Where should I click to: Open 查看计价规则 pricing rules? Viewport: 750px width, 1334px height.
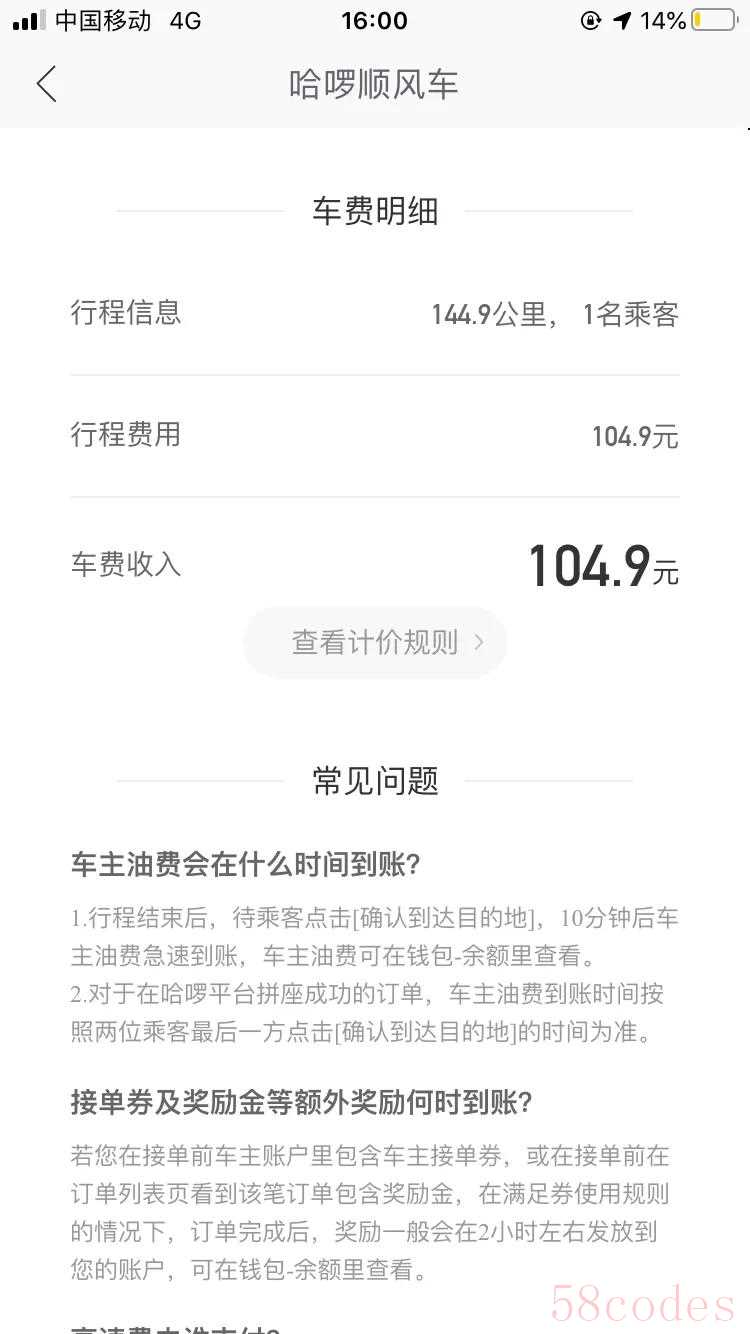tap(375, 642)
